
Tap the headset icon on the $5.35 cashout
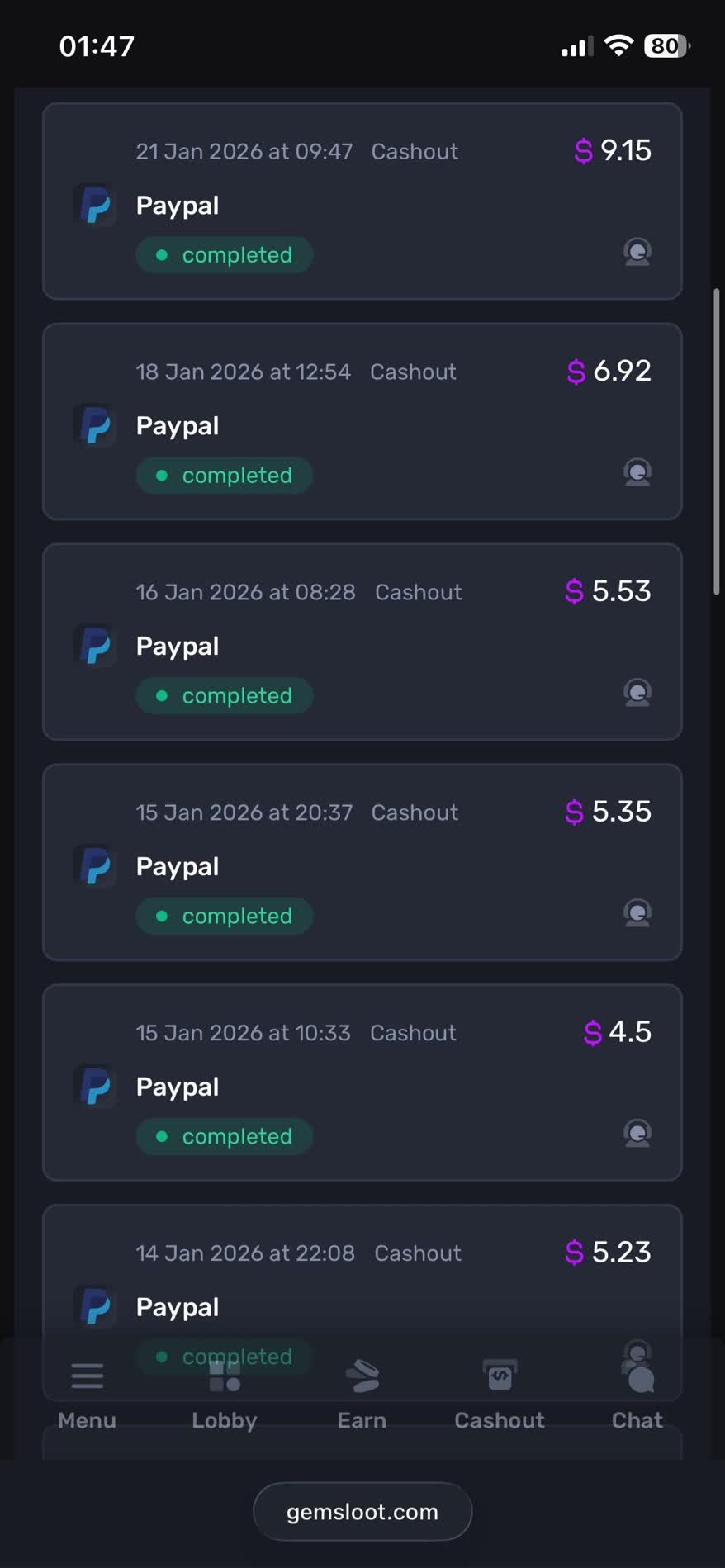click(x=637, y=913)
